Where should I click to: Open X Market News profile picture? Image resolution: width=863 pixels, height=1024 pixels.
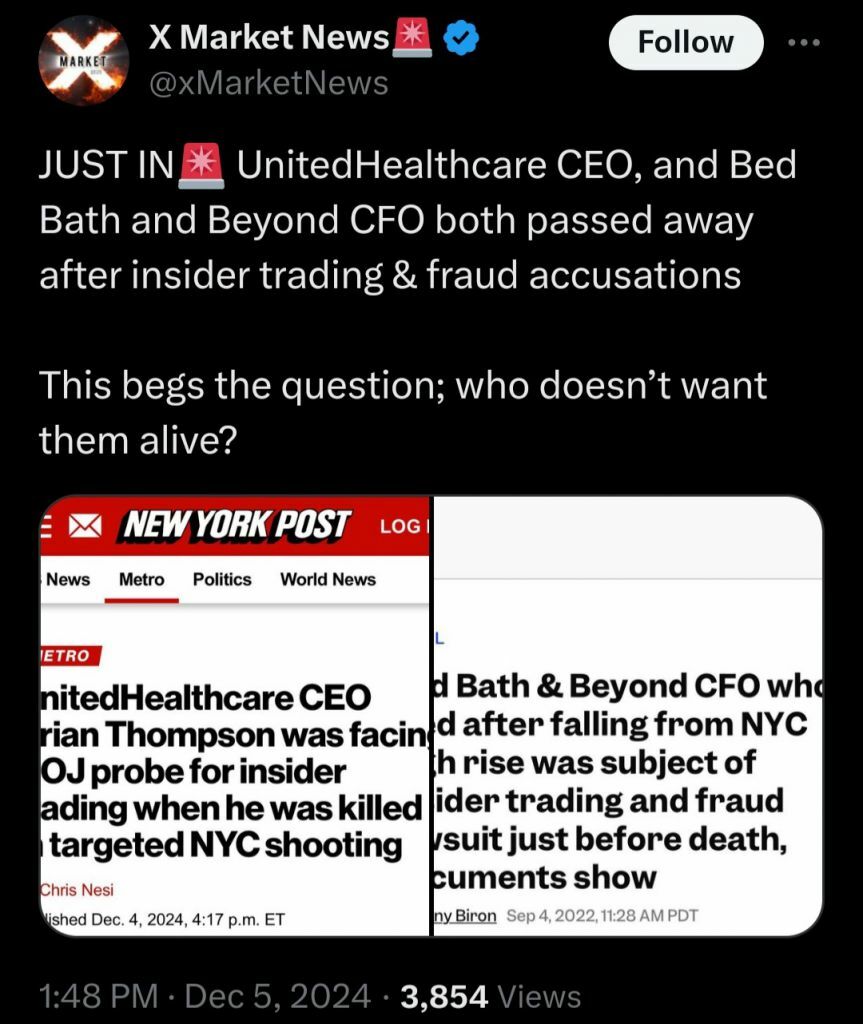point(83,58)
